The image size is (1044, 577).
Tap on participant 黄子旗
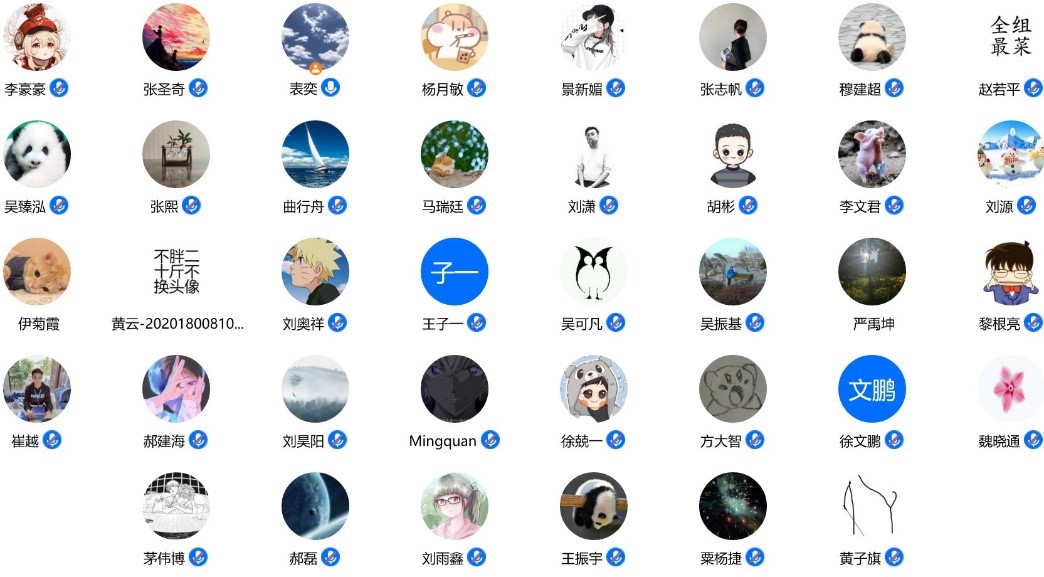click(871, 506)
